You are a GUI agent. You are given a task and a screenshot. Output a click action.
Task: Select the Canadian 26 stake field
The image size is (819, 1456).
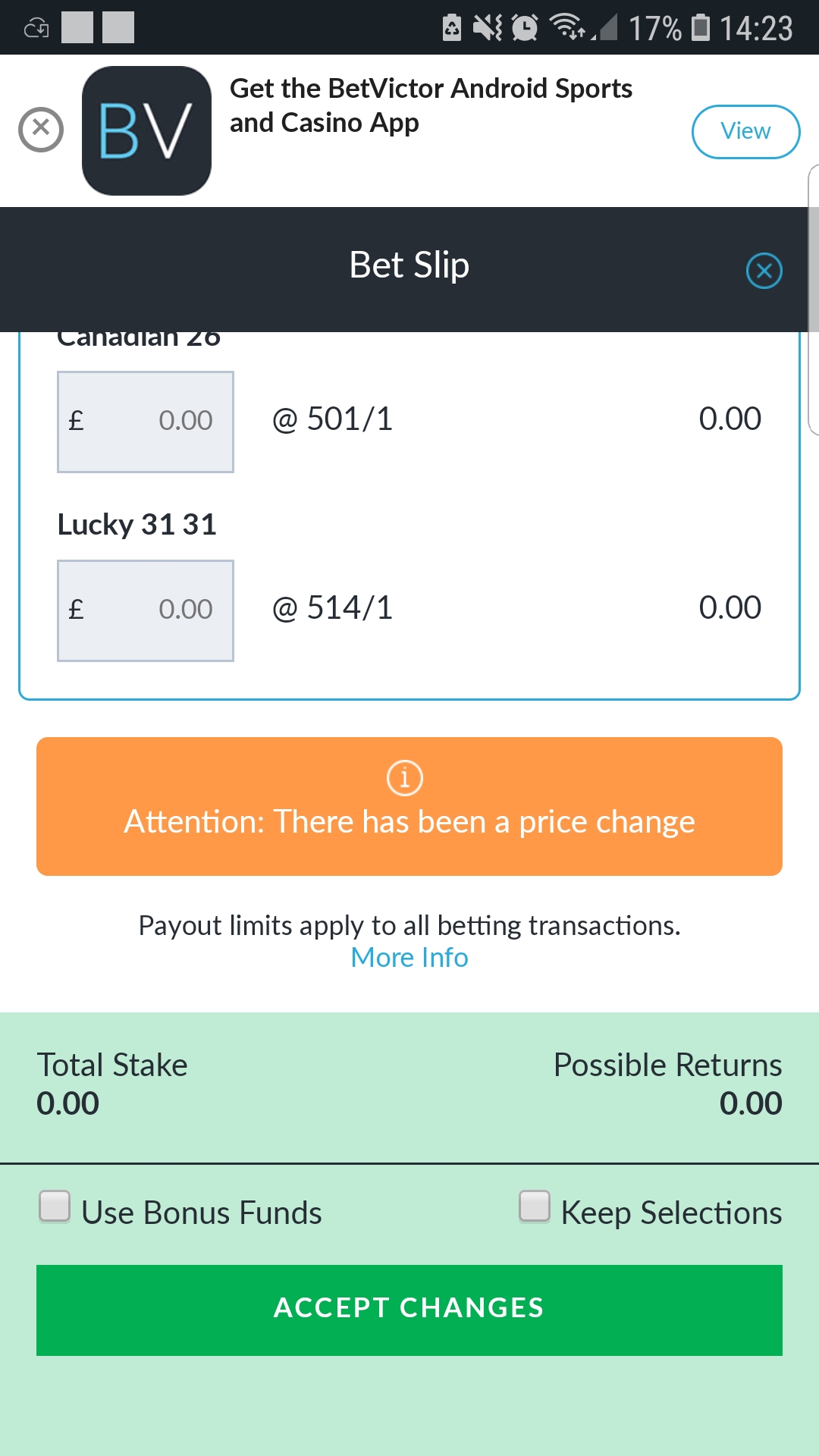146,422
